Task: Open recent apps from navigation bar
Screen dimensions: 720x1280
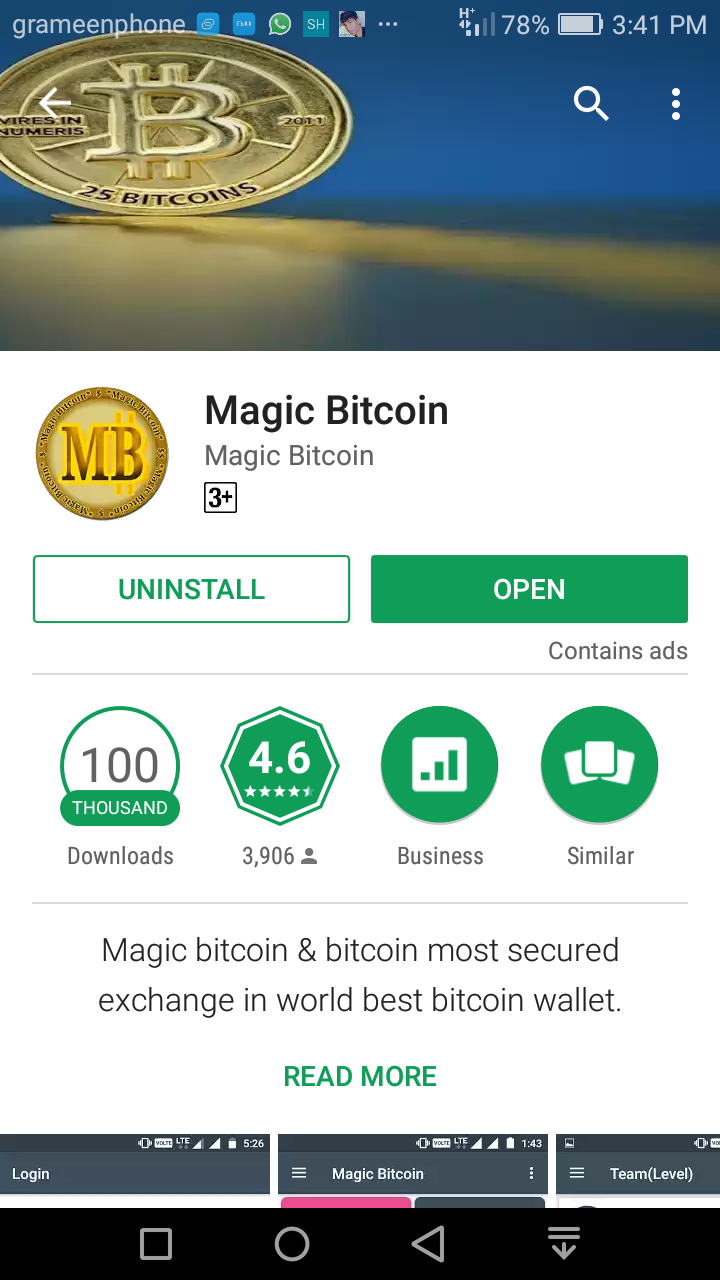Action: tap(156, 1244)
